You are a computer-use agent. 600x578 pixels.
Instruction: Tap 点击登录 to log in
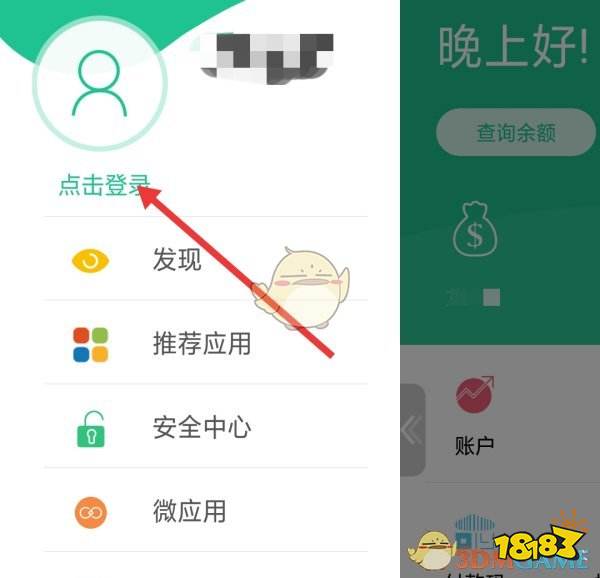pos(103,185)
